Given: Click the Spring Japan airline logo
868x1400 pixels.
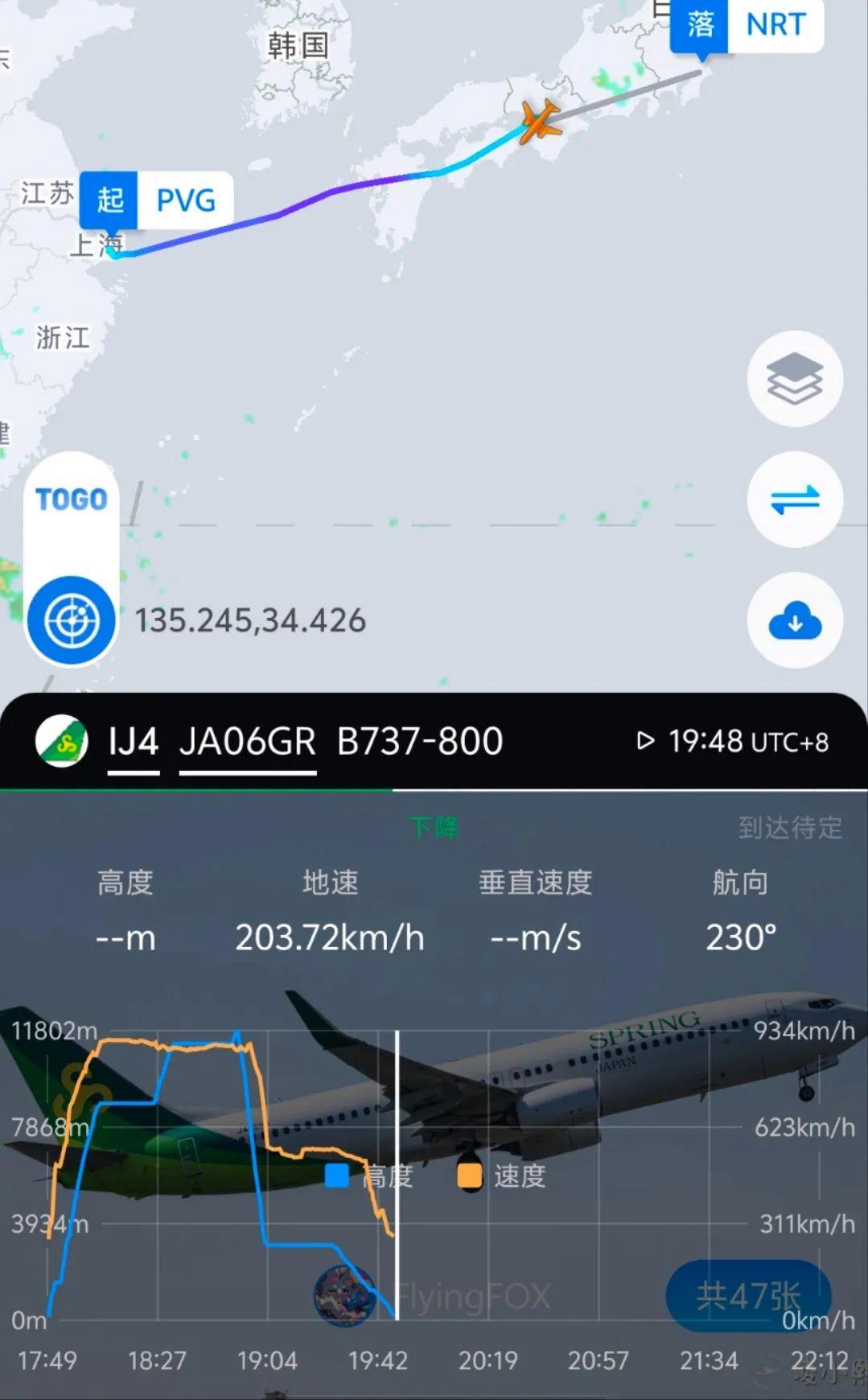Looking at the screenshot, I should point(62,740).
